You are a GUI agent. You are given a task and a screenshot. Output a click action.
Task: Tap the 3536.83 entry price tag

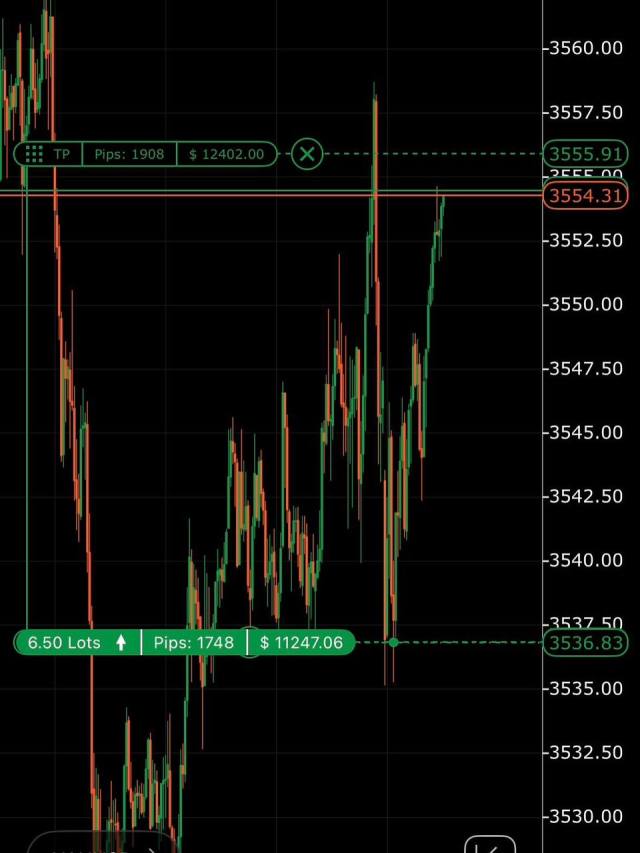coord(585,642)
